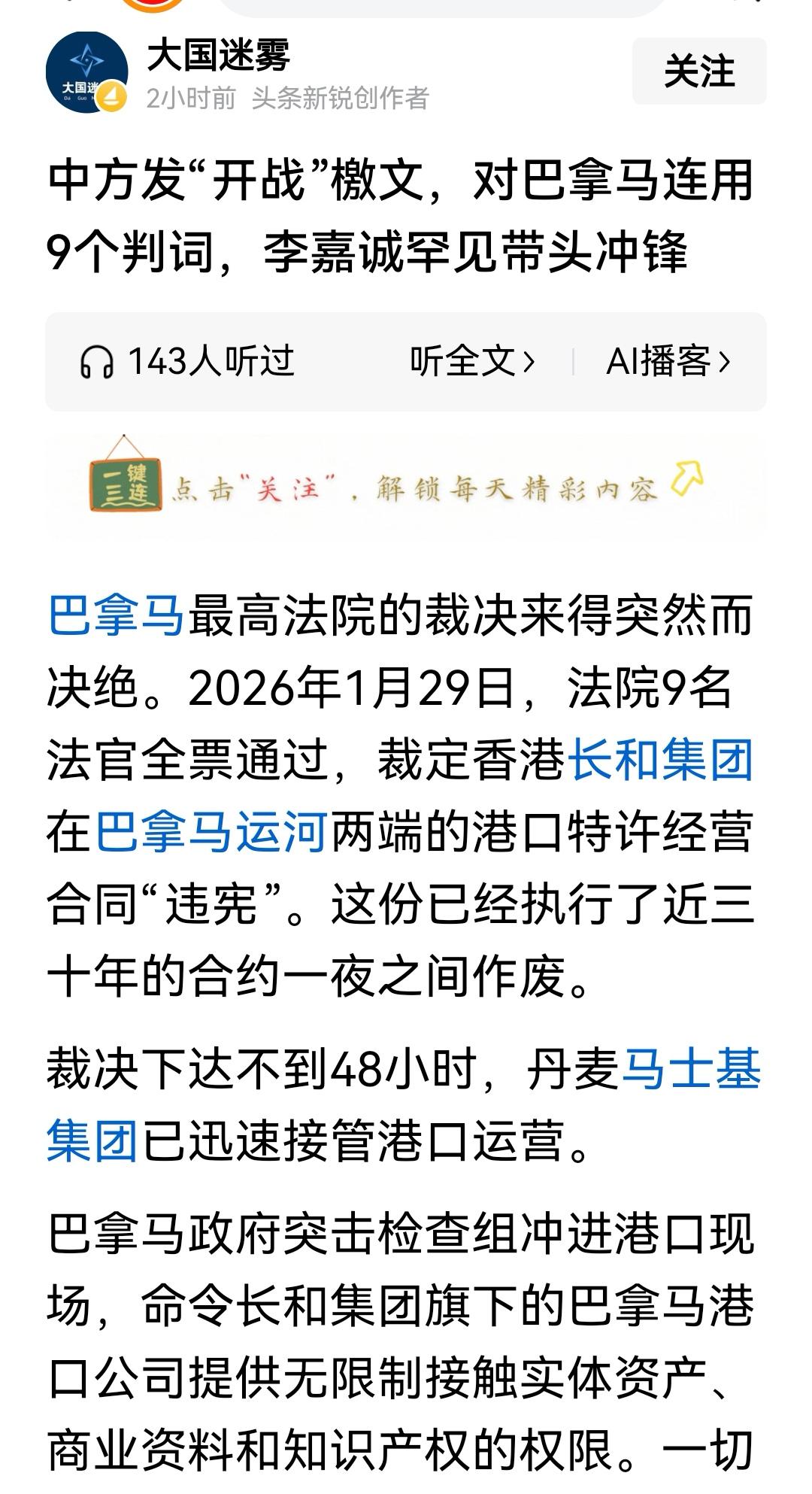
Task: Follow the author via 关注 button
Action: [x=700, y=71]
